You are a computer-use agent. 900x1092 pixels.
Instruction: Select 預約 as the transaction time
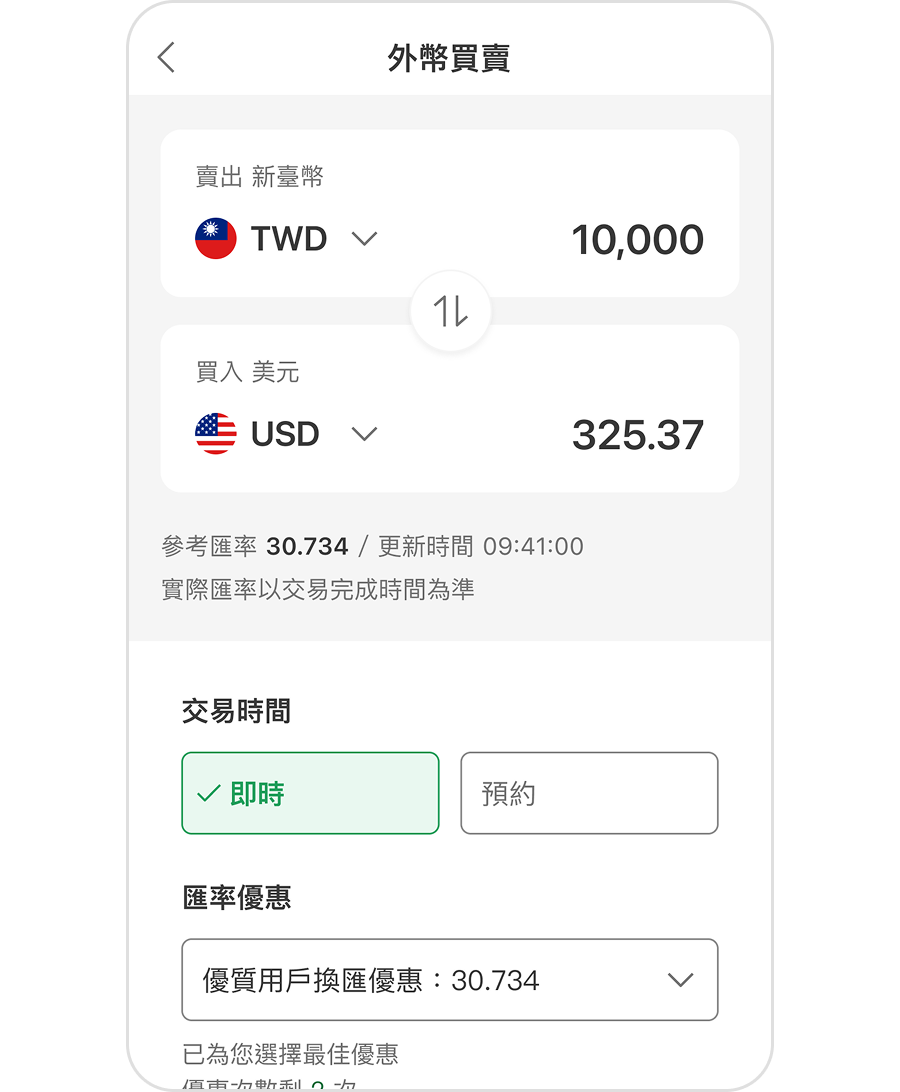pyautogui.click(x=589, y=792)
